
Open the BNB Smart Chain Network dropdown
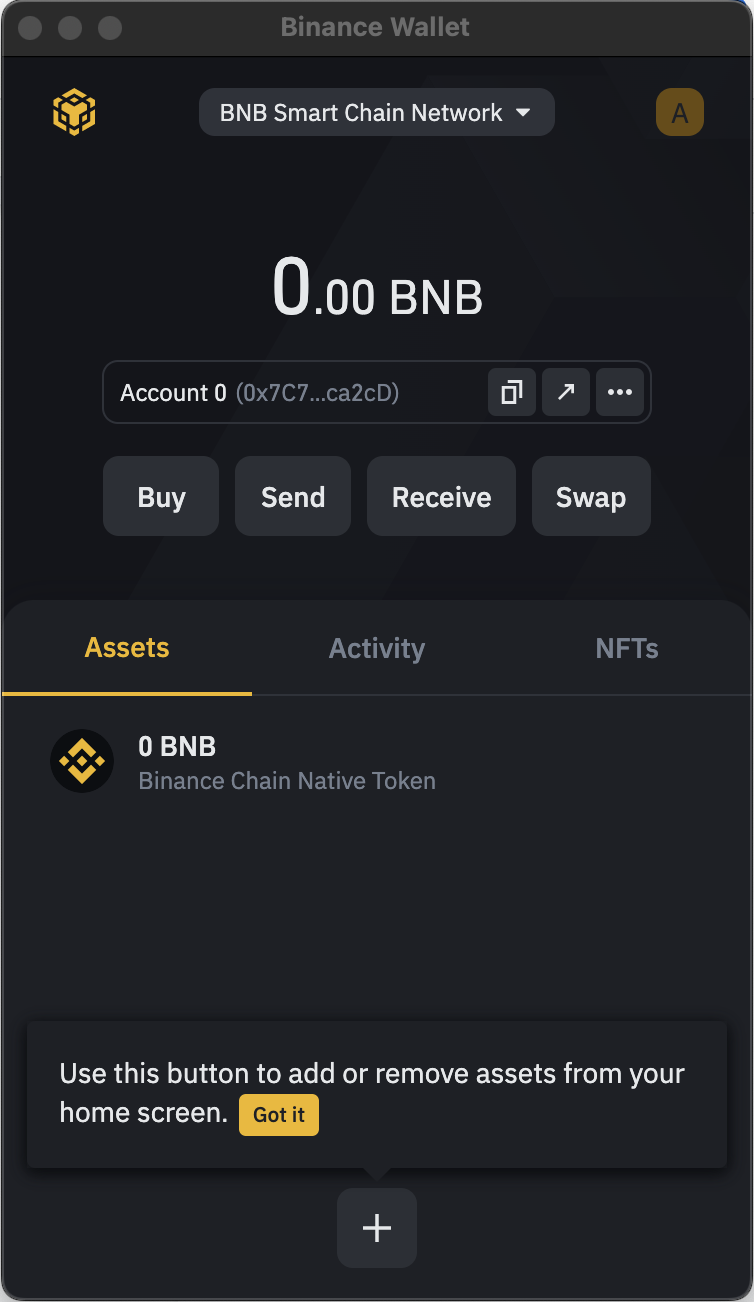click(x=376, y=112)
